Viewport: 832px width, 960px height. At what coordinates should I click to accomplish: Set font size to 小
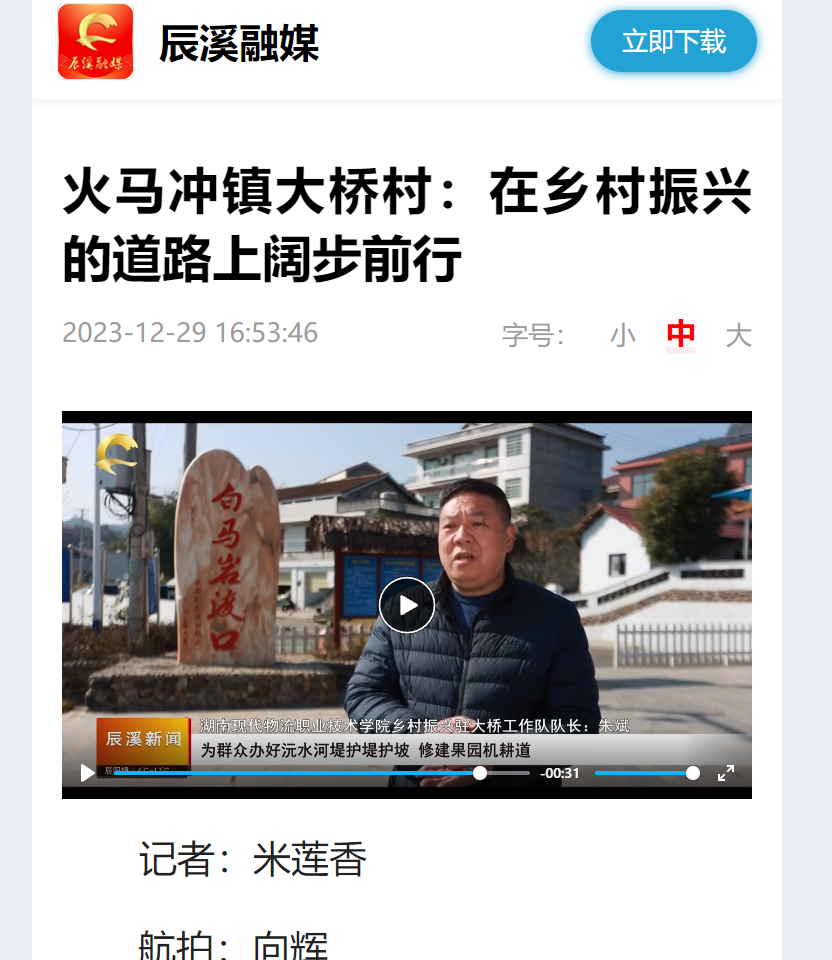click(x=623, y=335)
